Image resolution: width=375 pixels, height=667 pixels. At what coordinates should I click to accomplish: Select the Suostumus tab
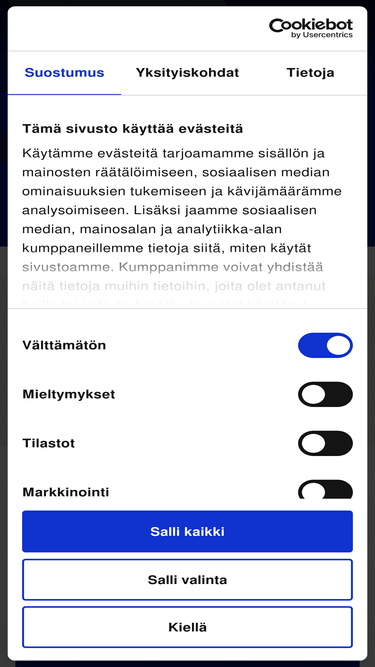(64, 73)
